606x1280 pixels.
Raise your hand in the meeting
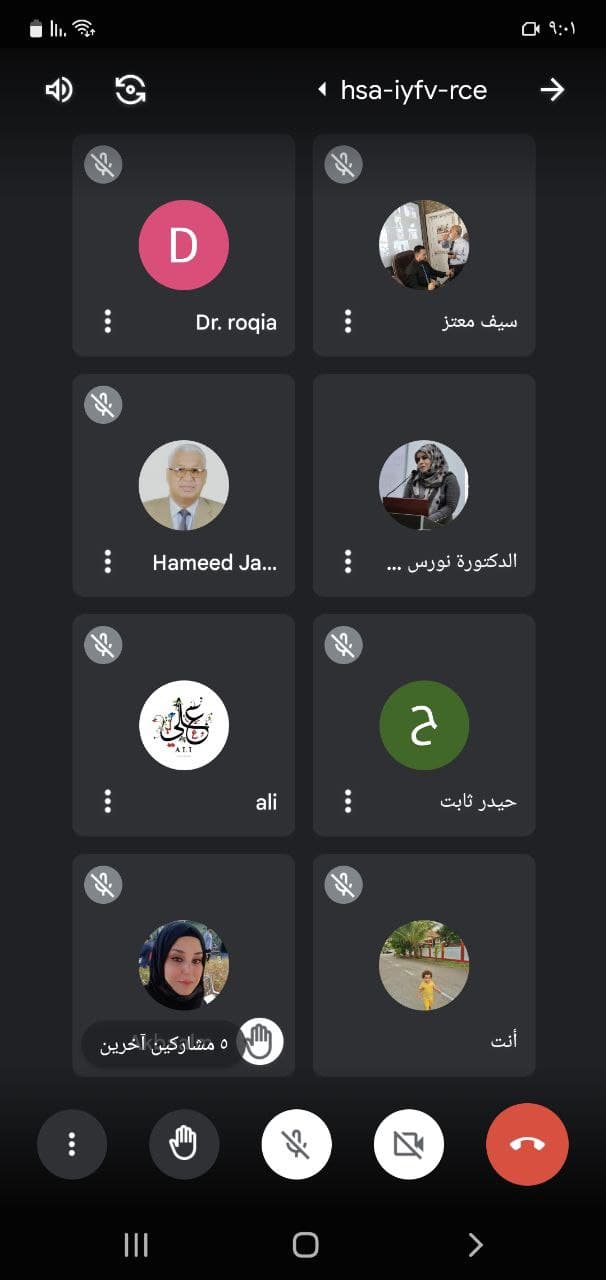[x=184, y=1144]
